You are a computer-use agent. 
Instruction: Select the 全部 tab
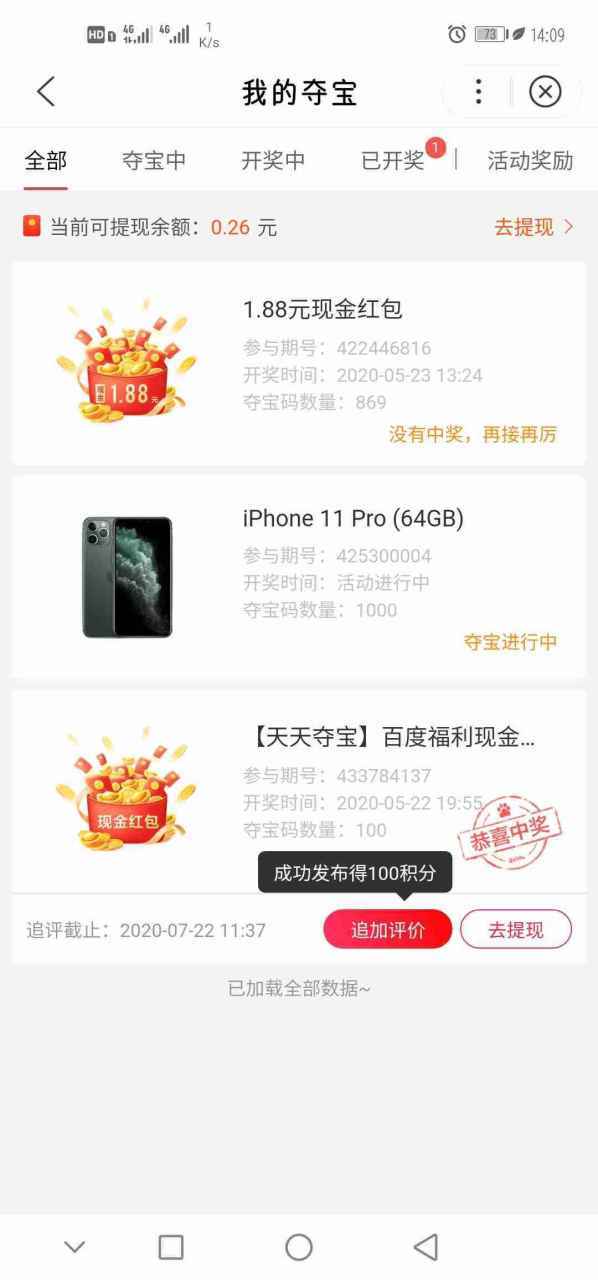click(x=46, y=160)
